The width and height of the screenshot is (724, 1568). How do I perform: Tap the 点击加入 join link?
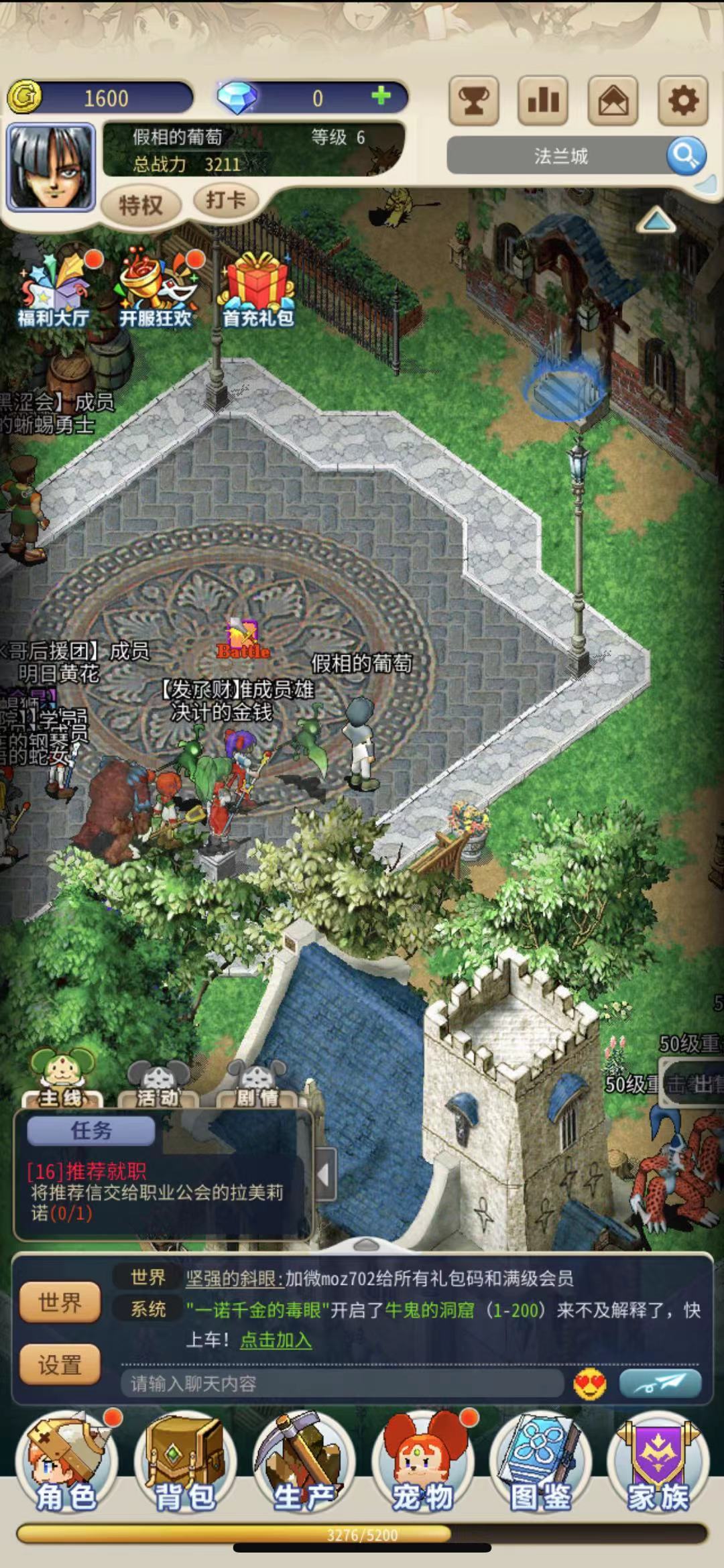(276, 1340)
